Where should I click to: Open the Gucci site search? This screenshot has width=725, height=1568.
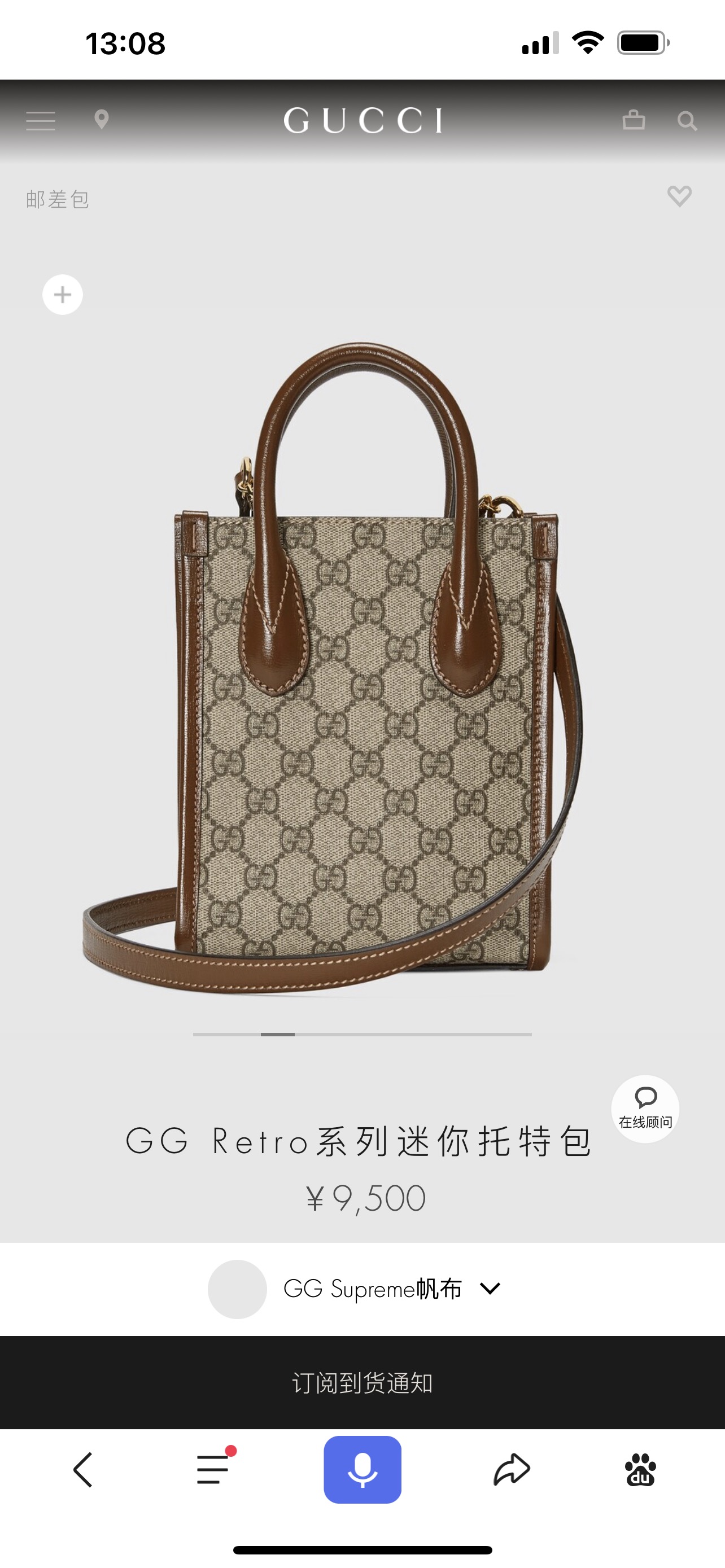click(687, 121)
